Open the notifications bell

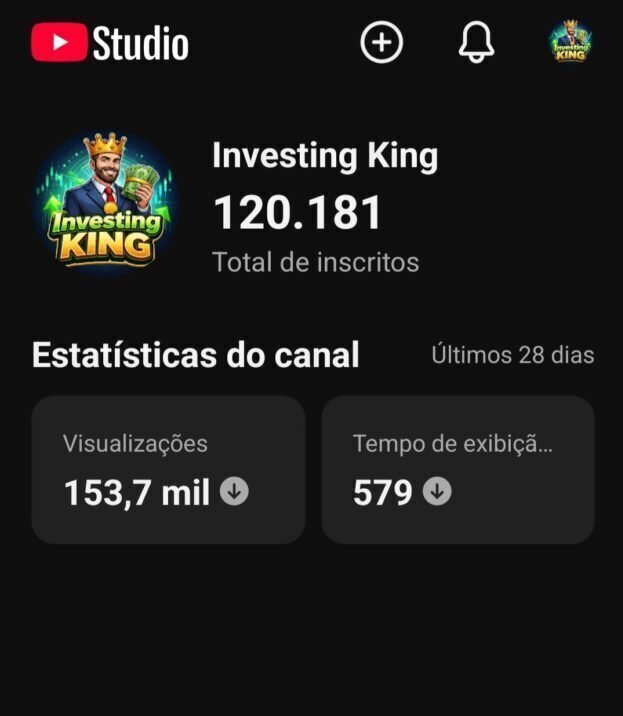coord(477,43)
